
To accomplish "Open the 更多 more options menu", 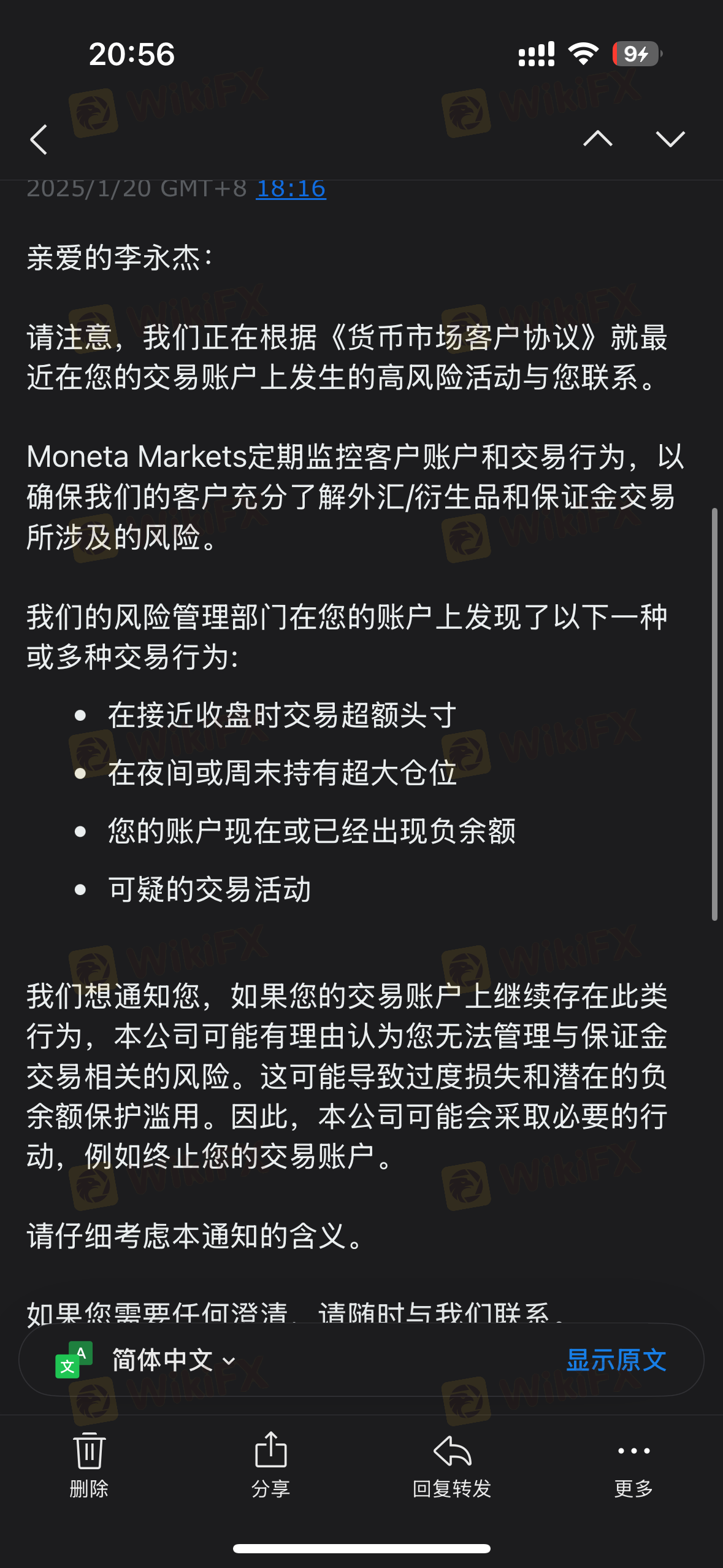I will click(x=633, y=1464).
